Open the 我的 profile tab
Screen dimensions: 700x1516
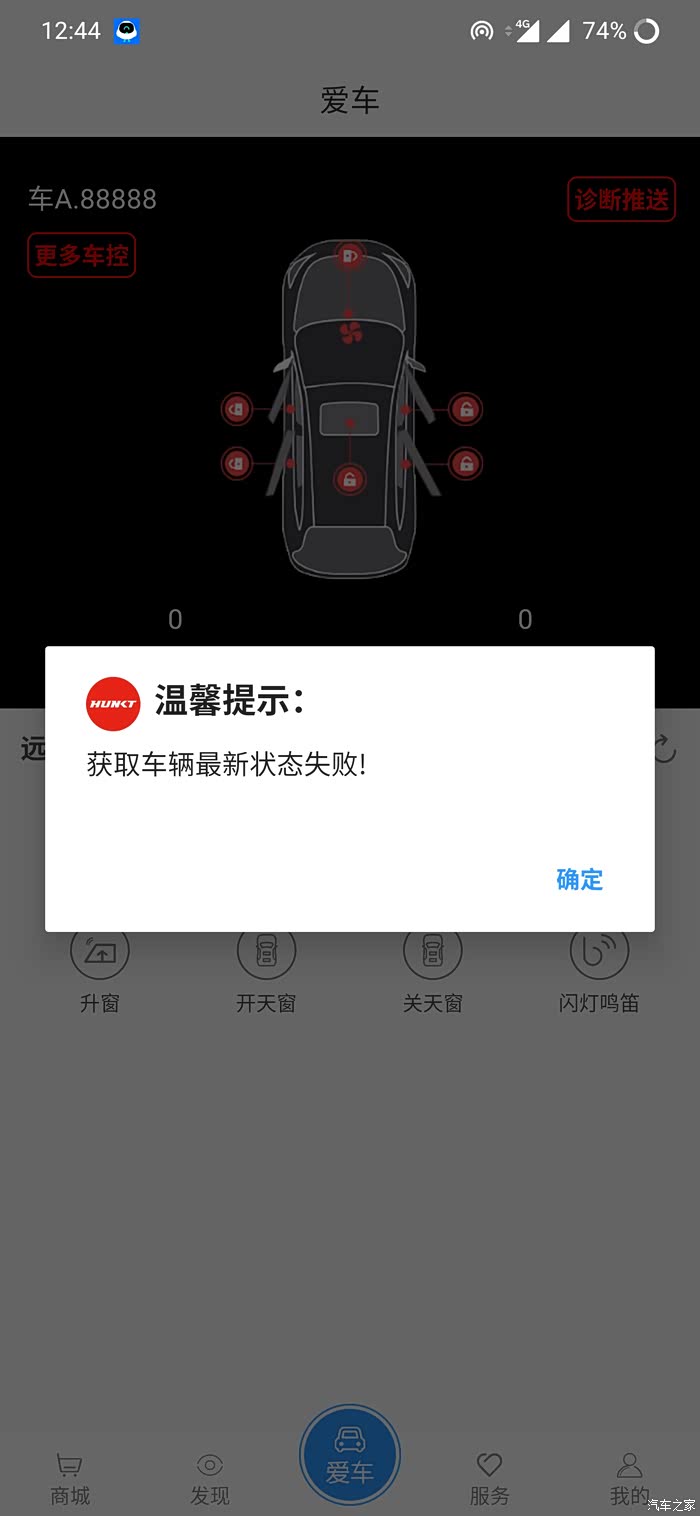tap(629, 1479)
